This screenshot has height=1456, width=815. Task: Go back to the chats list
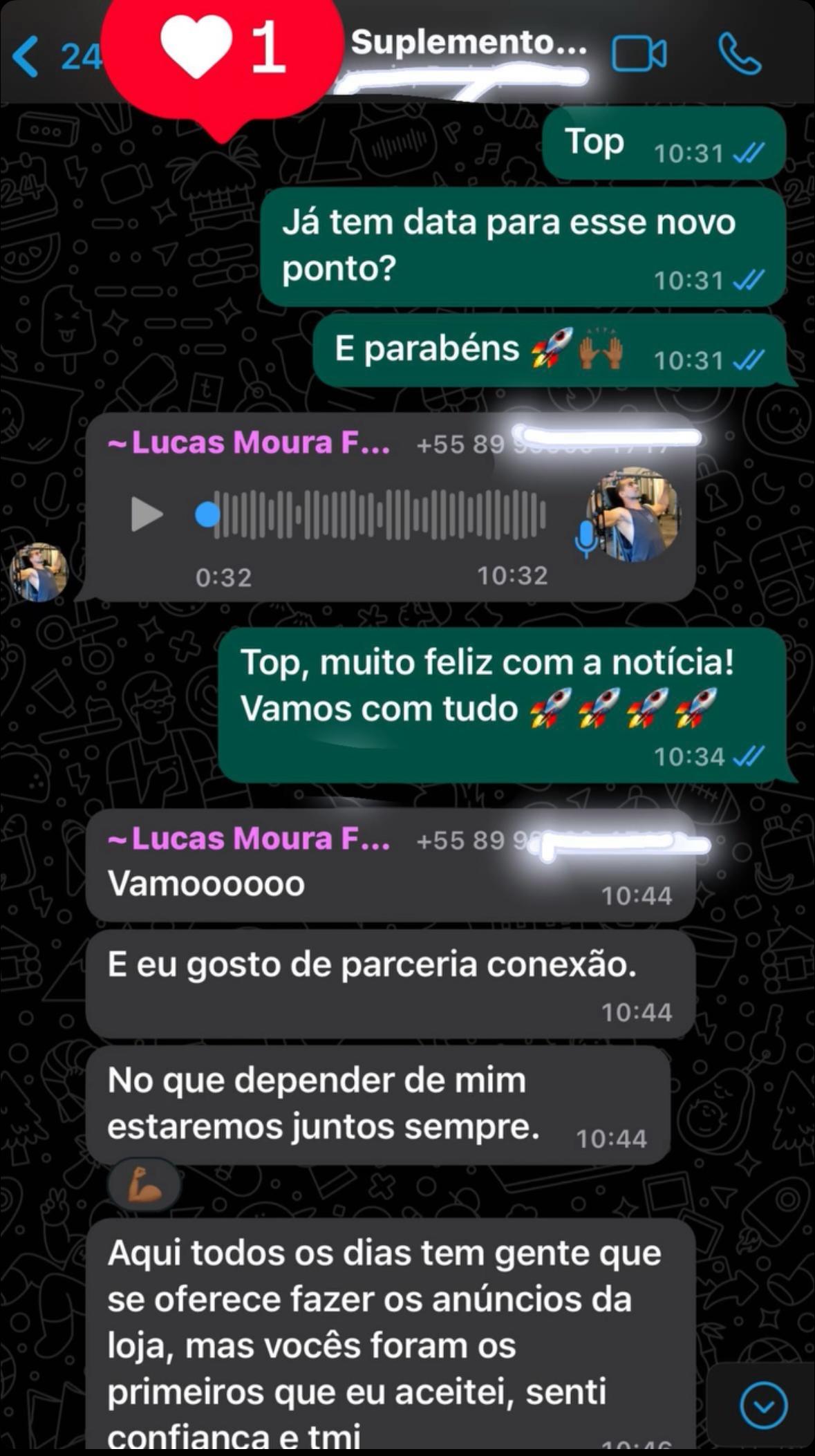(x=28, y=57)
